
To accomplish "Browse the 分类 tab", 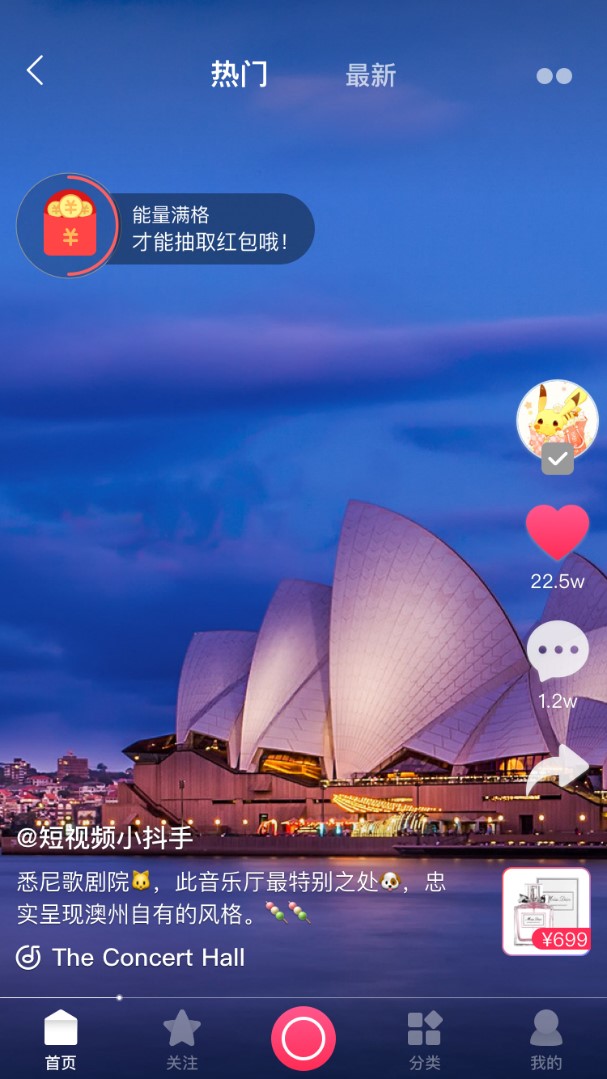I will 425,1040.
